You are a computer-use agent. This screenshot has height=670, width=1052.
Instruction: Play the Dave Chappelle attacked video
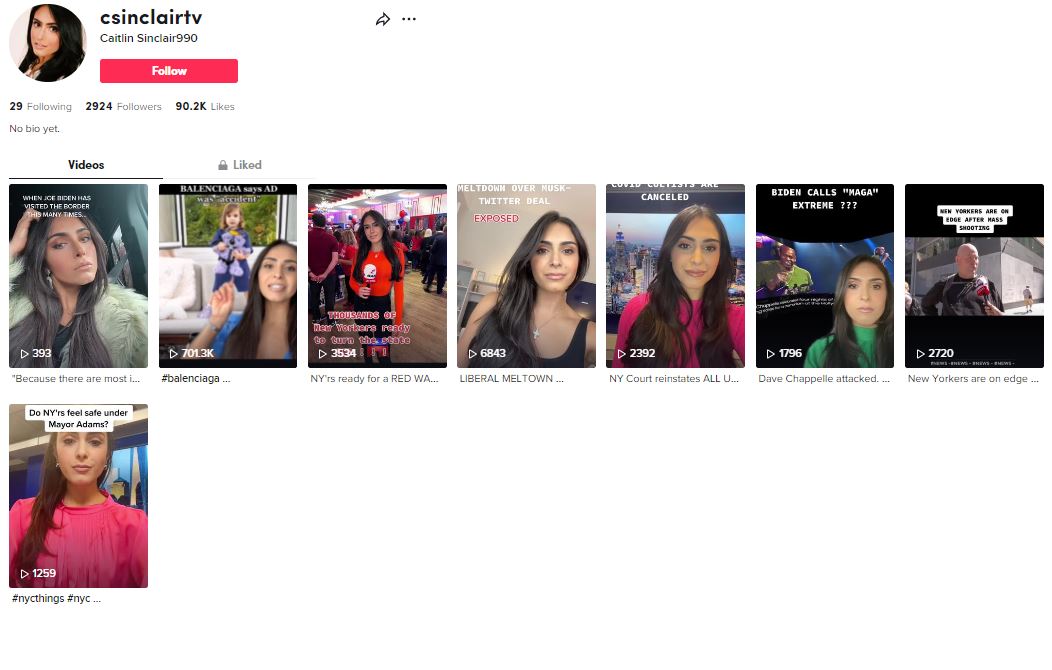[x=825, y=276]
